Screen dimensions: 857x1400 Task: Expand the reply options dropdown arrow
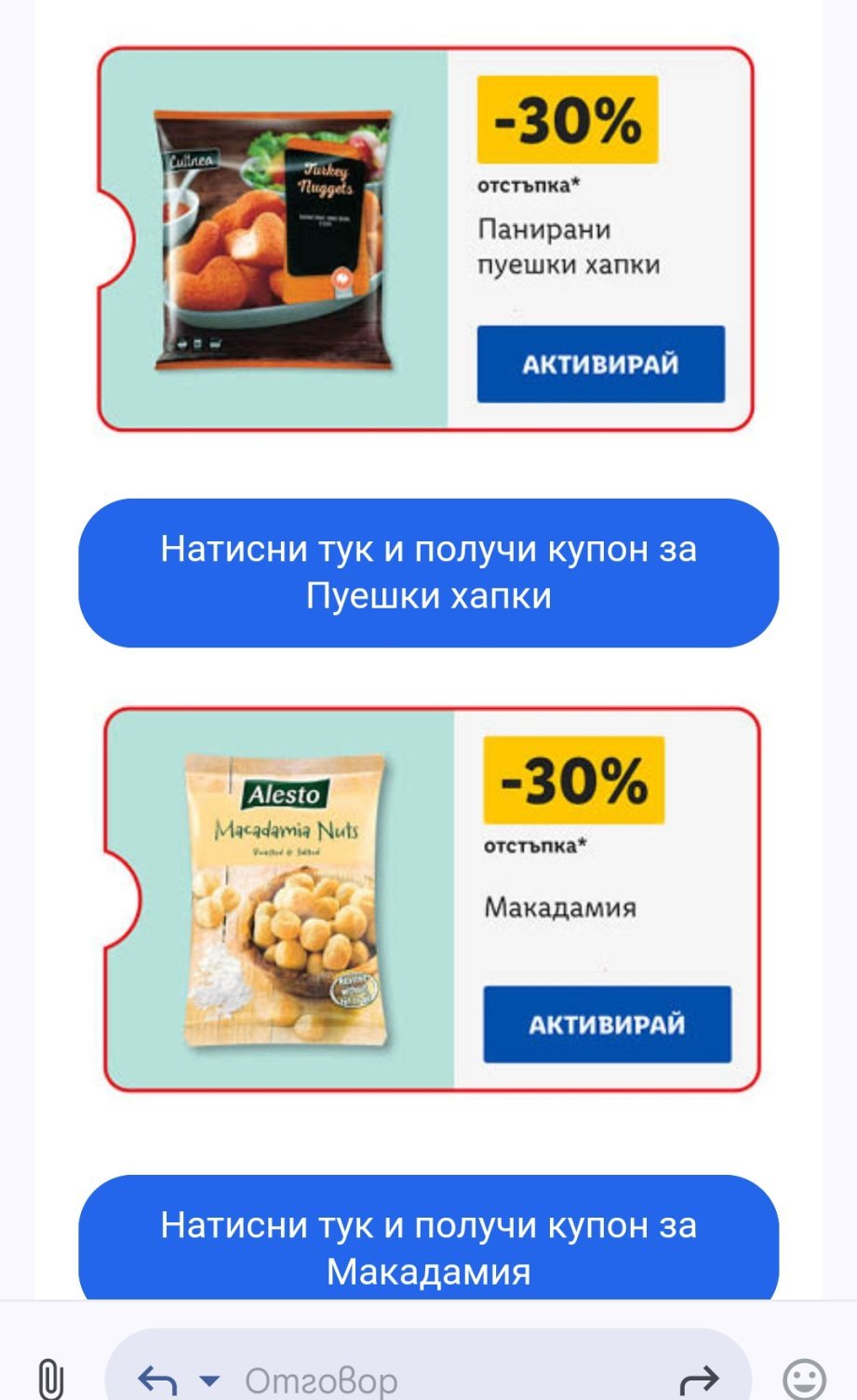(210, 1379)
